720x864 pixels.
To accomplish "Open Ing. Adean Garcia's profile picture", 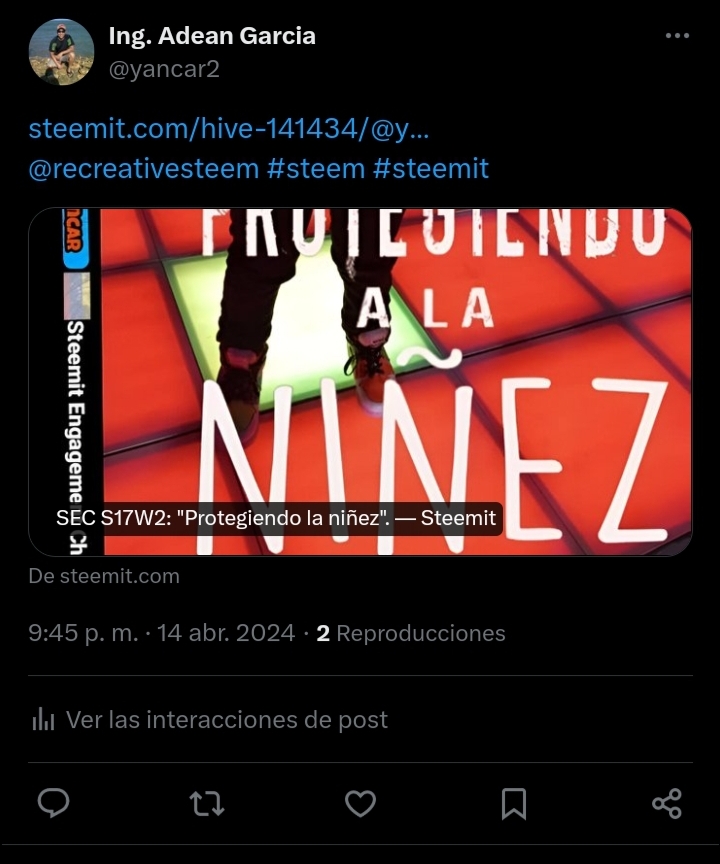I will tap(61, 52).
